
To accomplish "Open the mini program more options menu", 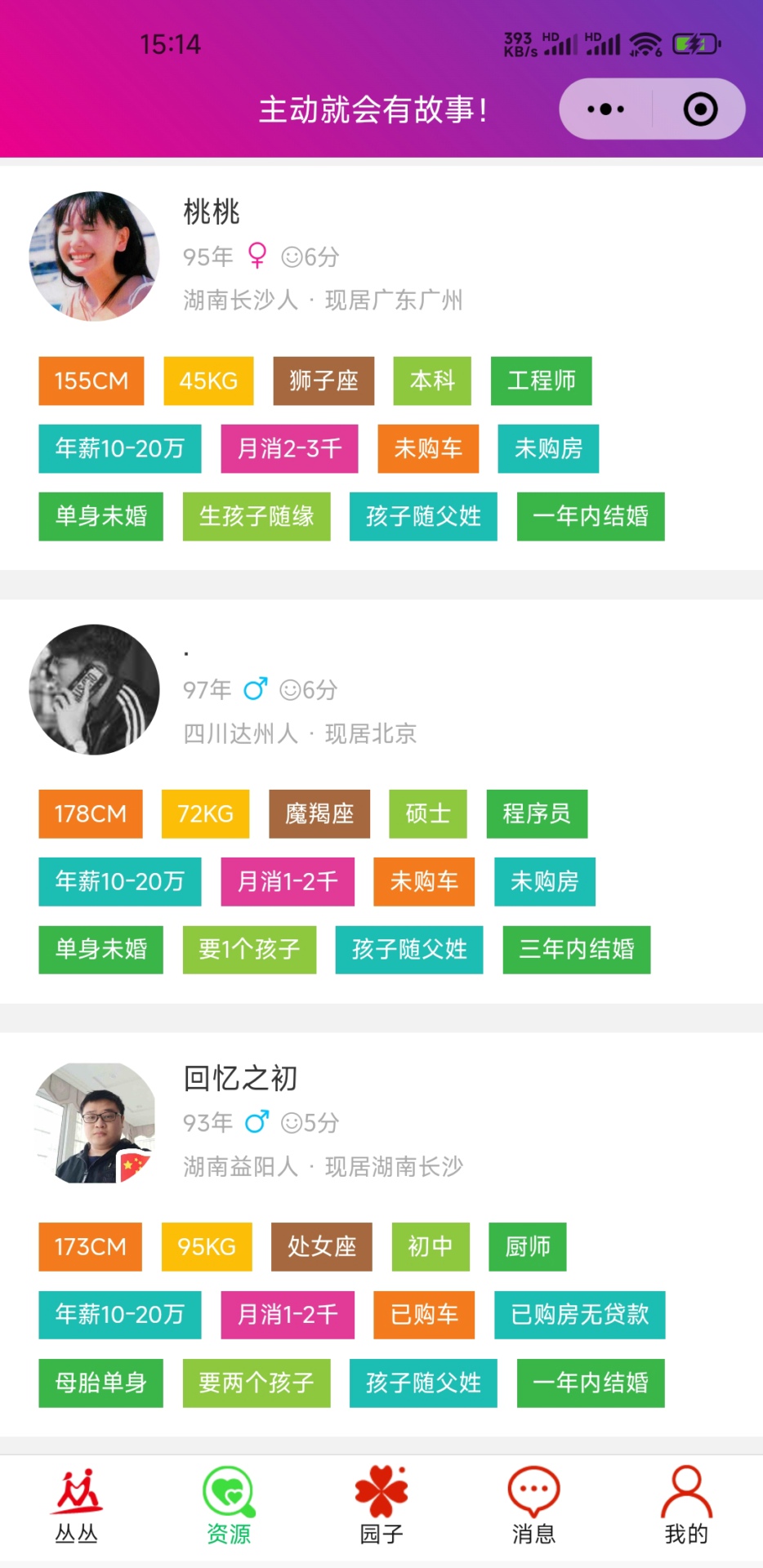I will (605, 109).
